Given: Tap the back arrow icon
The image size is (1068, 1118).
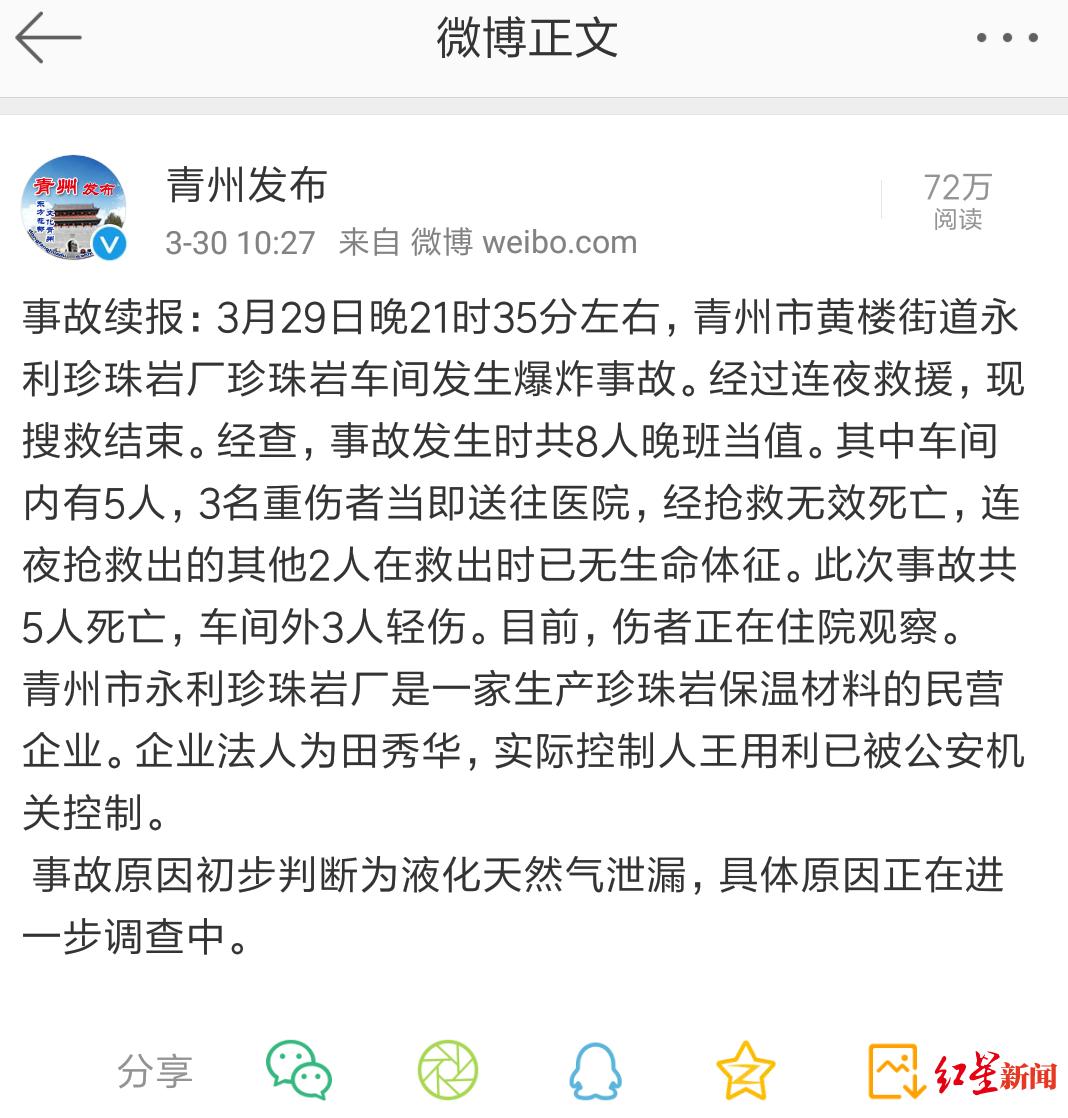Looking at the screenshot, I should (49, 38).
